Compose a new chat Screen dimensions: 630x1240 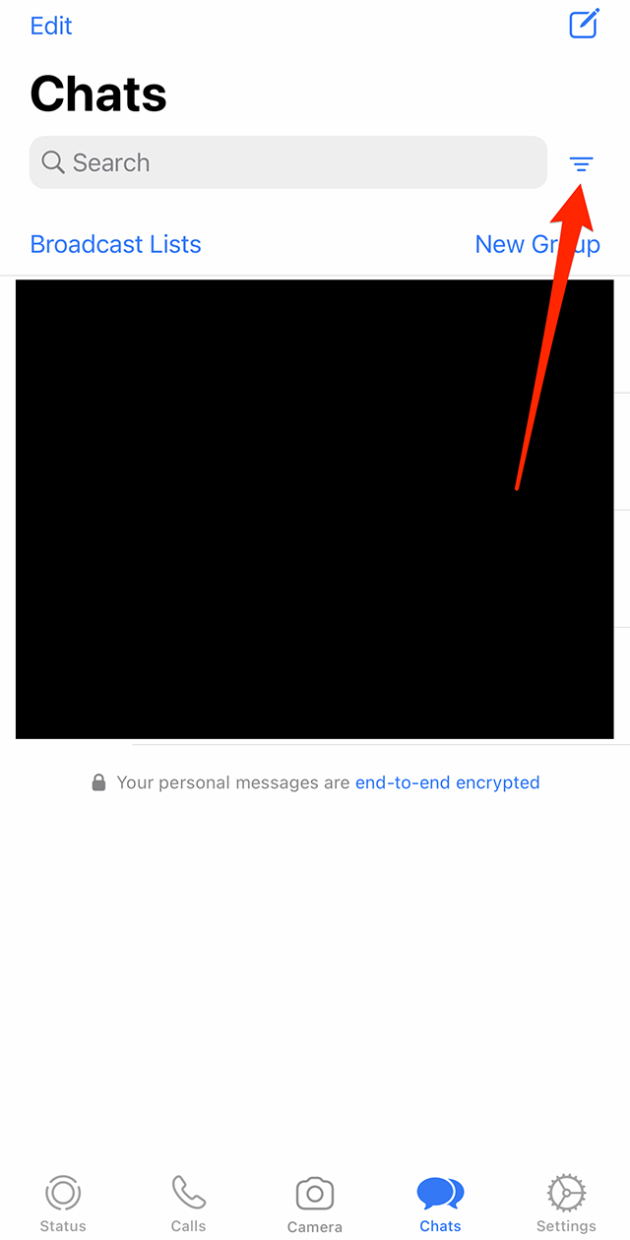pyautogui.click(x=584, y=24)
